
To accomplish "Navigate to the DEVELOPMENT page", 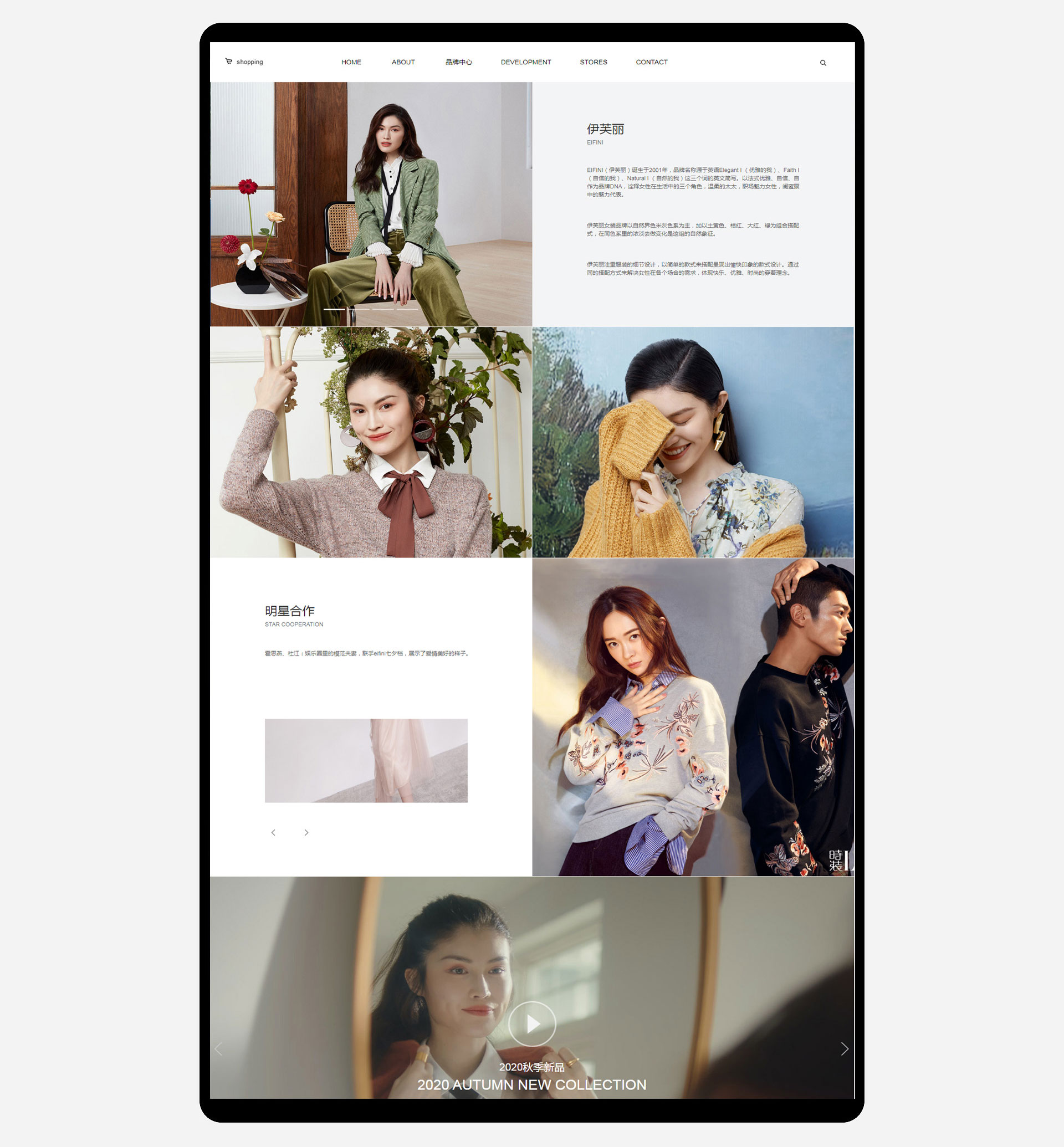I will pyautogui.click(x=526, y=62).
